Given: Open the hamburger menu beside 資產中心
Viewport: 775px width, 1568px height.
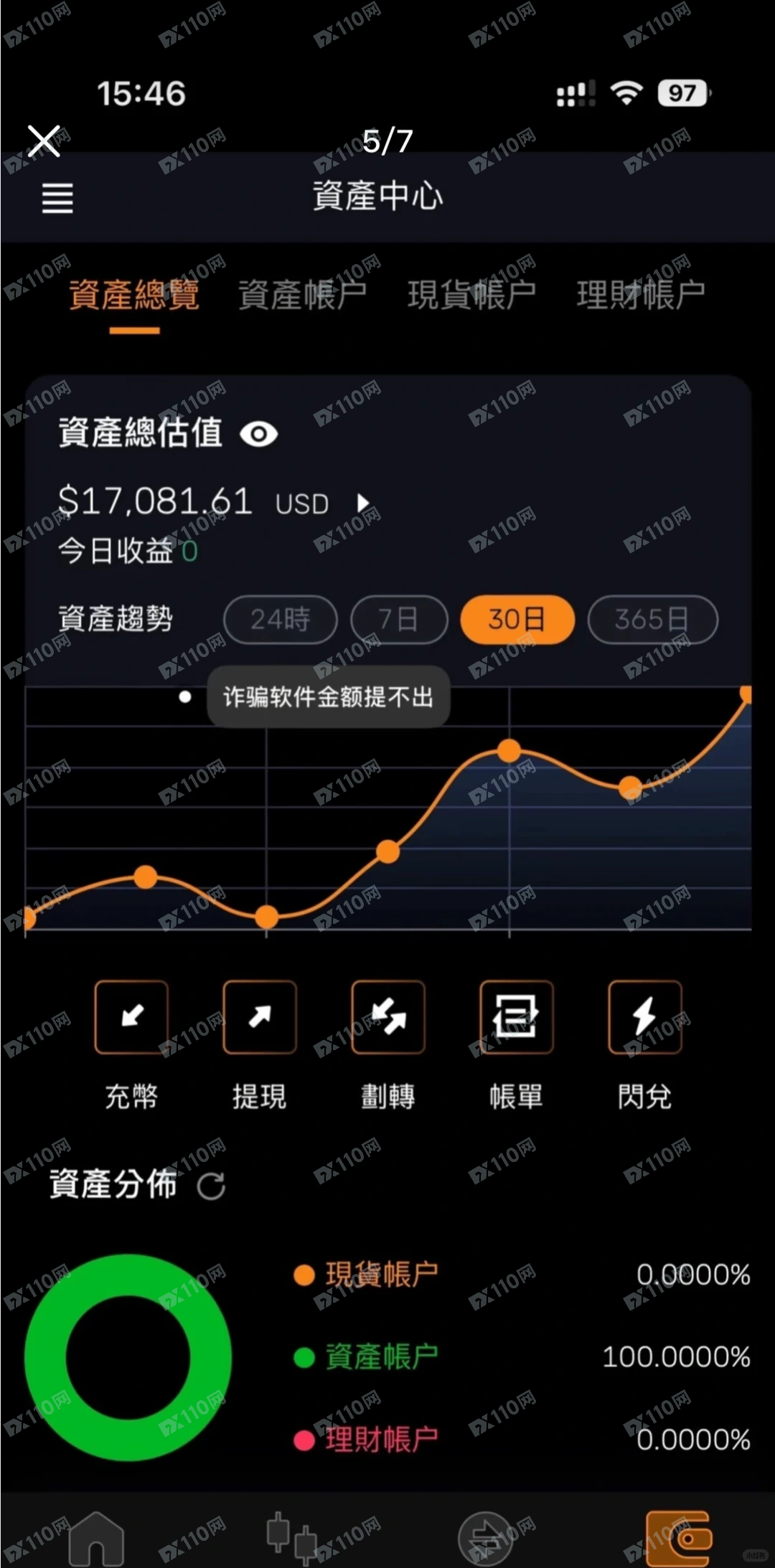Looking at the screenshot, I should click(x=57, y=199).
